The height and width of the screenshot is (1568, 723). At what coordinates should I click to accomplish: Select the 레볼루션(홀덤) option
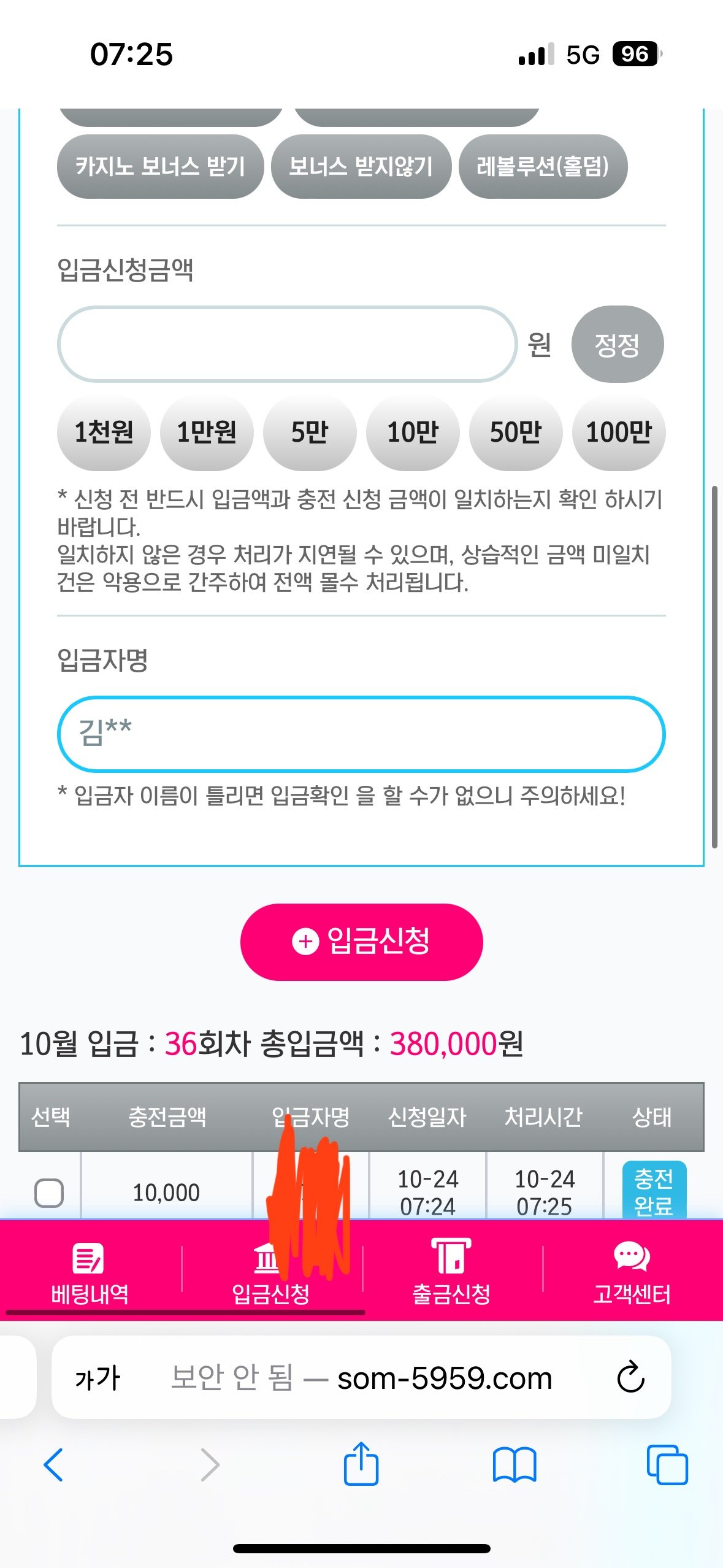pyautogui.click(x=543, y=166)
